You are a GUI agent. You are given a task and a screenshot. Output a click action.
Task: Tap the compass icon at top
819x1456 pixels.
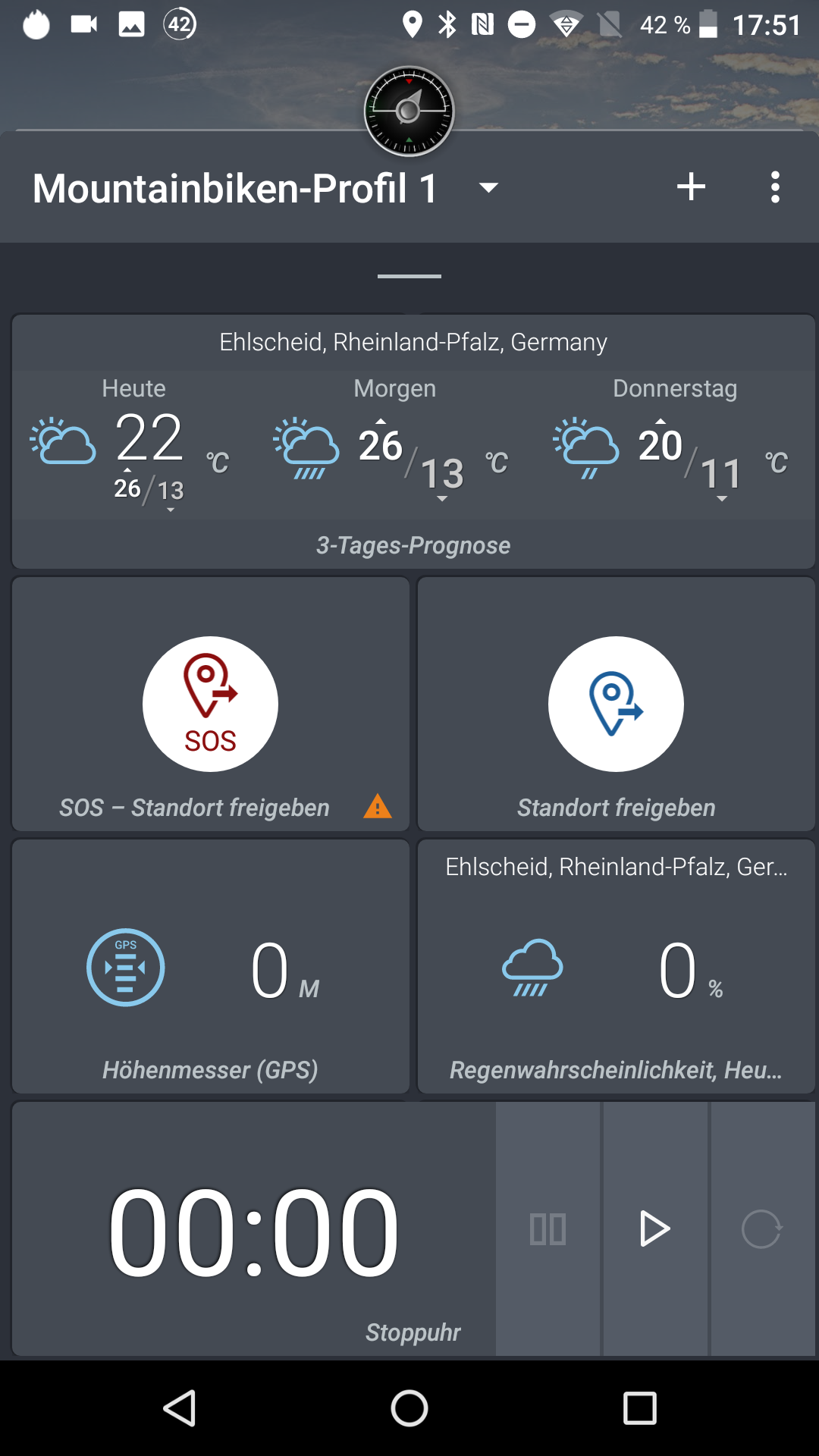click(x=409, y=111)
